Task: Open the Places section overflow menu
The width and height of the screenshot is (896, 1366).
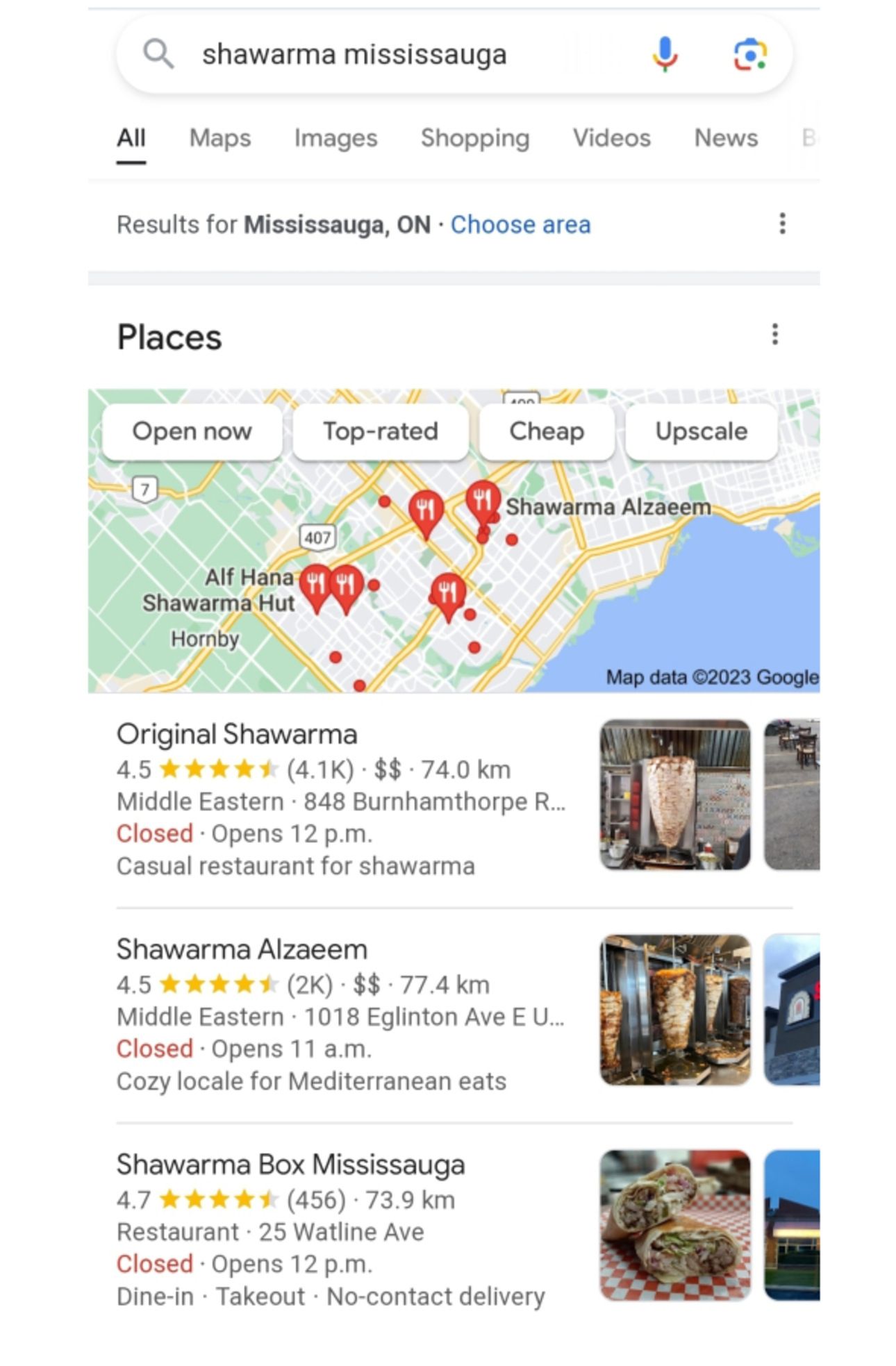Action: [x=775, y=335]
